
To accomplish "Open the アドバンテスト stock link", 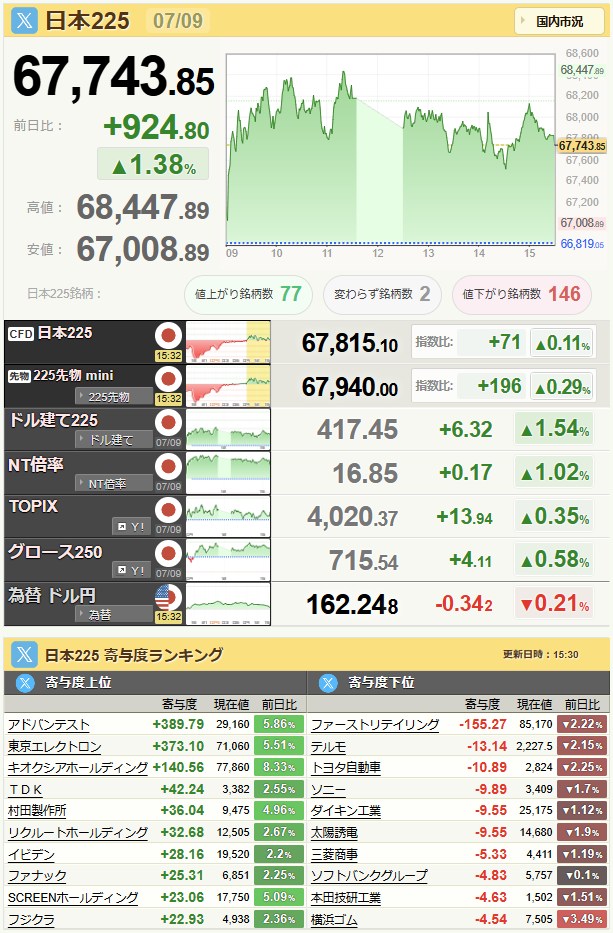I will pos(49,725).
